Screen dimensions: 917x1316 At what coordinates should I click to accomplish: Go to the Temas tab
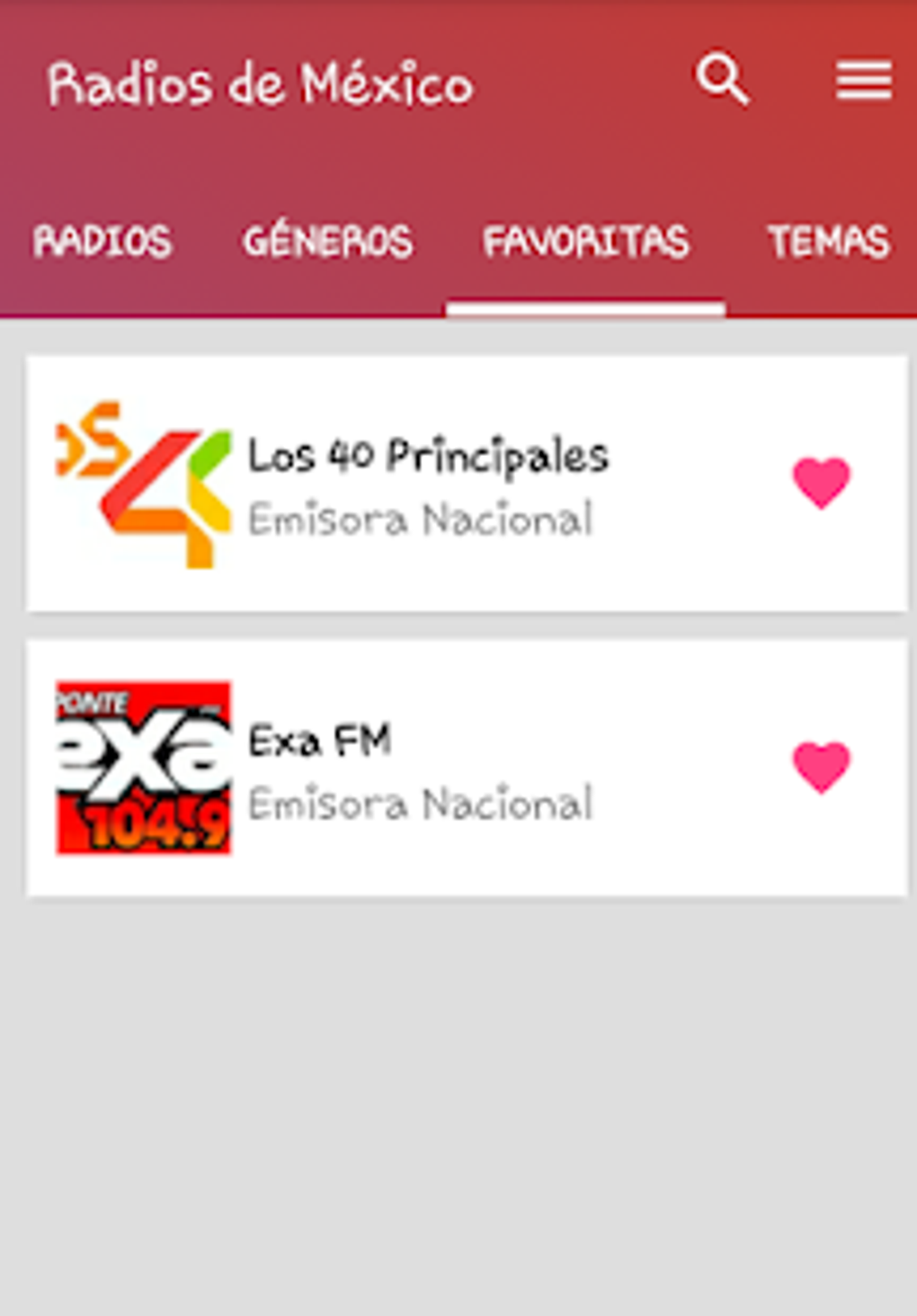(828, 242)
